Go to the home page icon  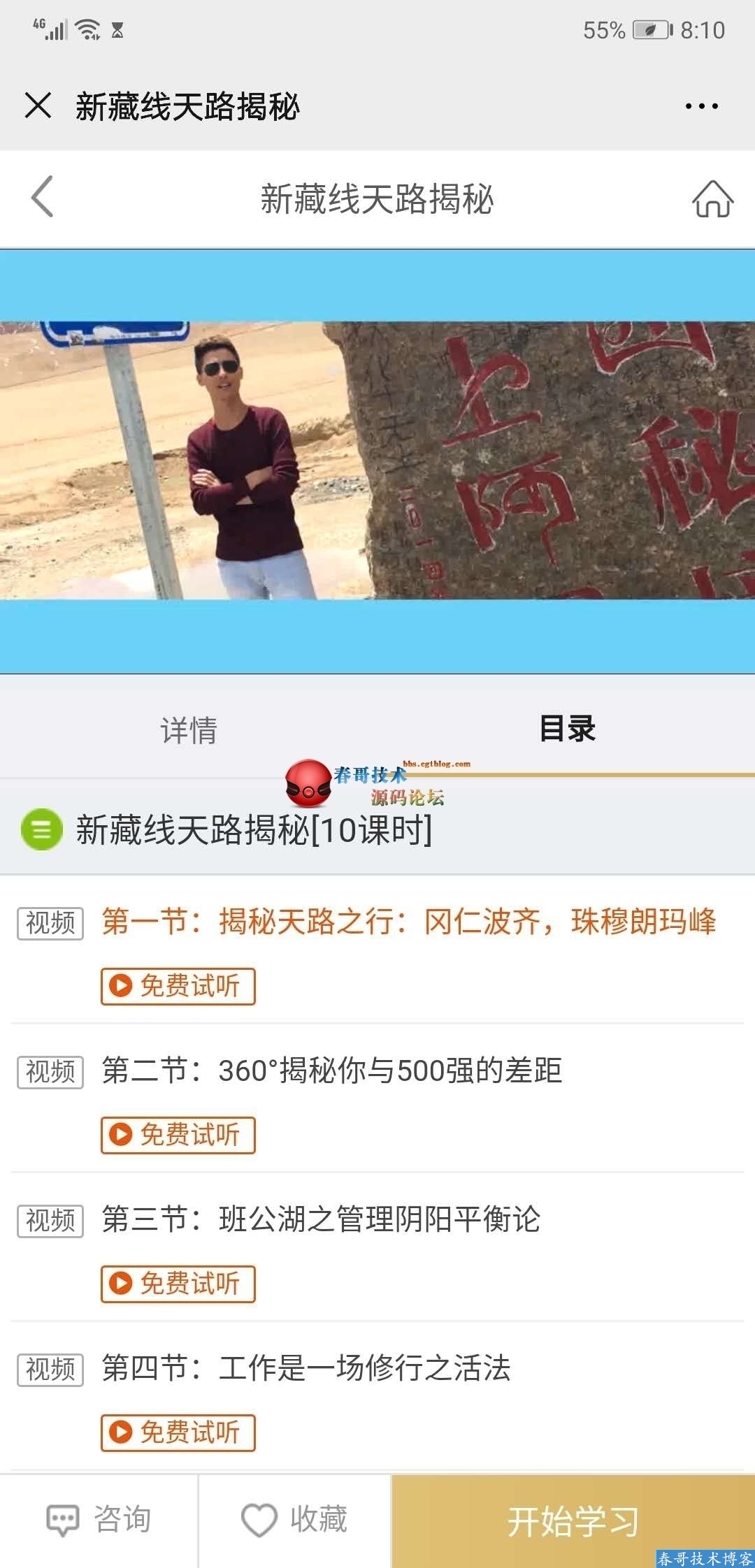click(712, 198)
